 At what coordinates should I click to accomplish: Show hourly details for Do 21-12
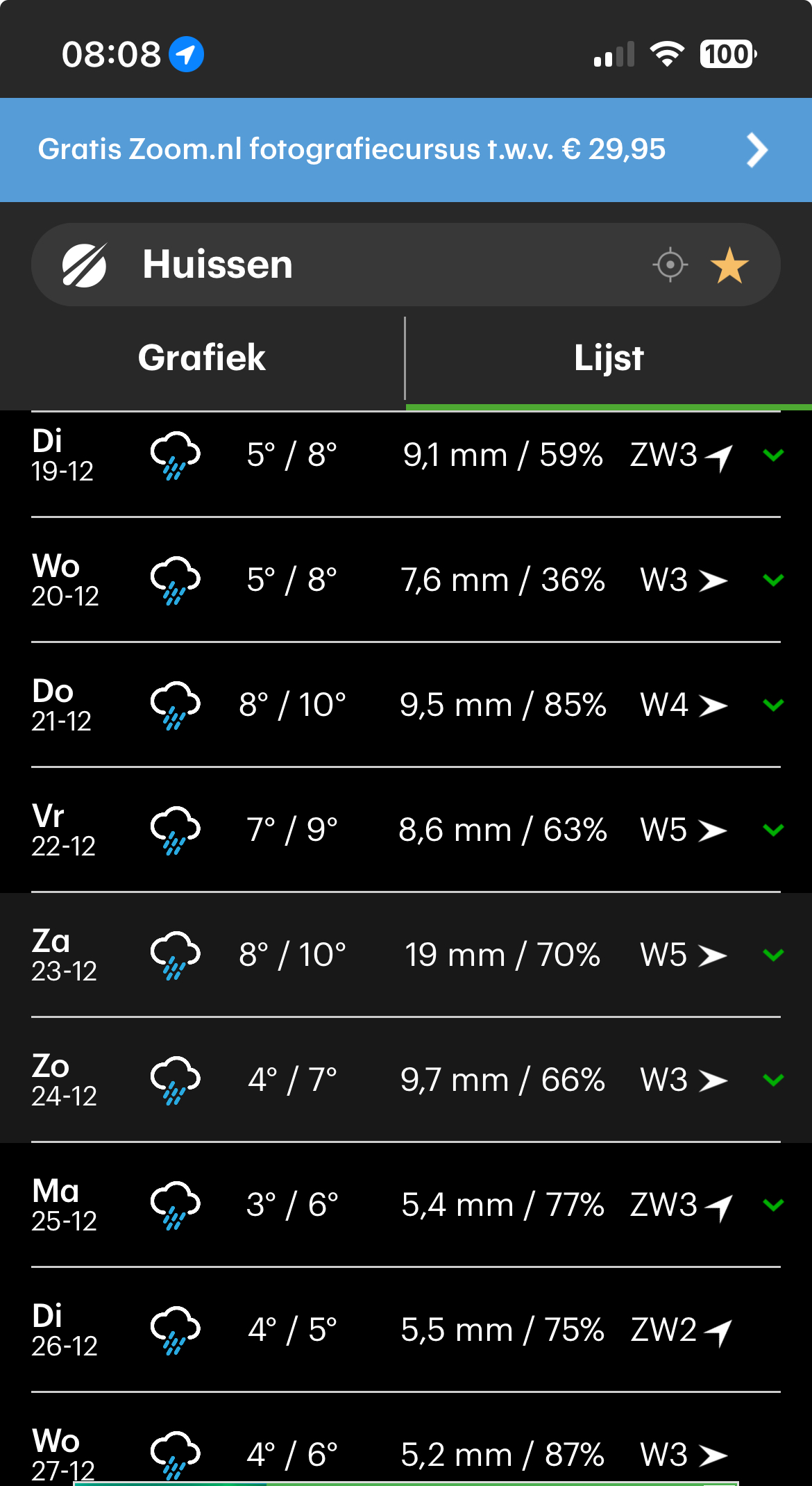coord(772,706)
